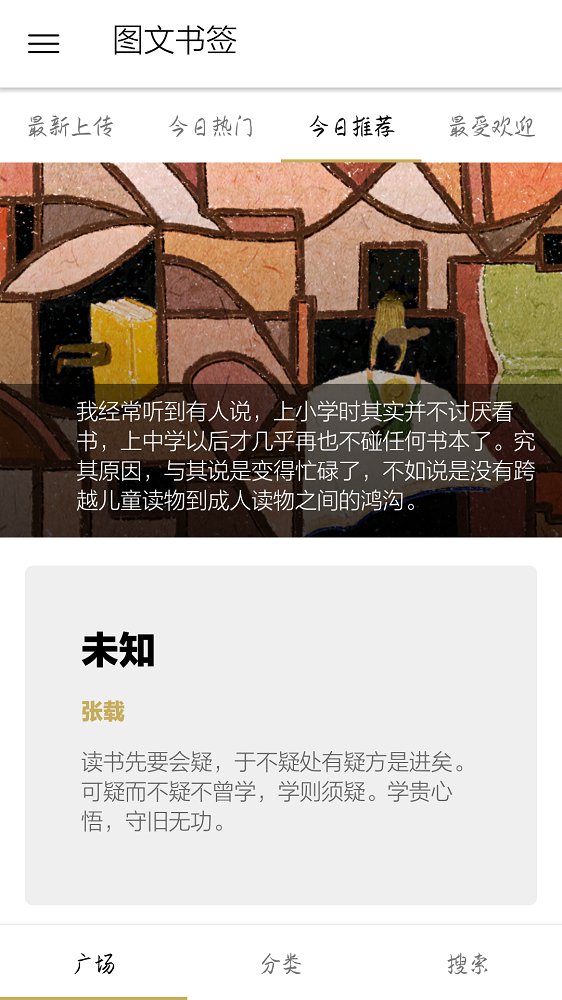Switch to the 最新上传 tab
Screen dimensions: 562x1000
(70, 126)
